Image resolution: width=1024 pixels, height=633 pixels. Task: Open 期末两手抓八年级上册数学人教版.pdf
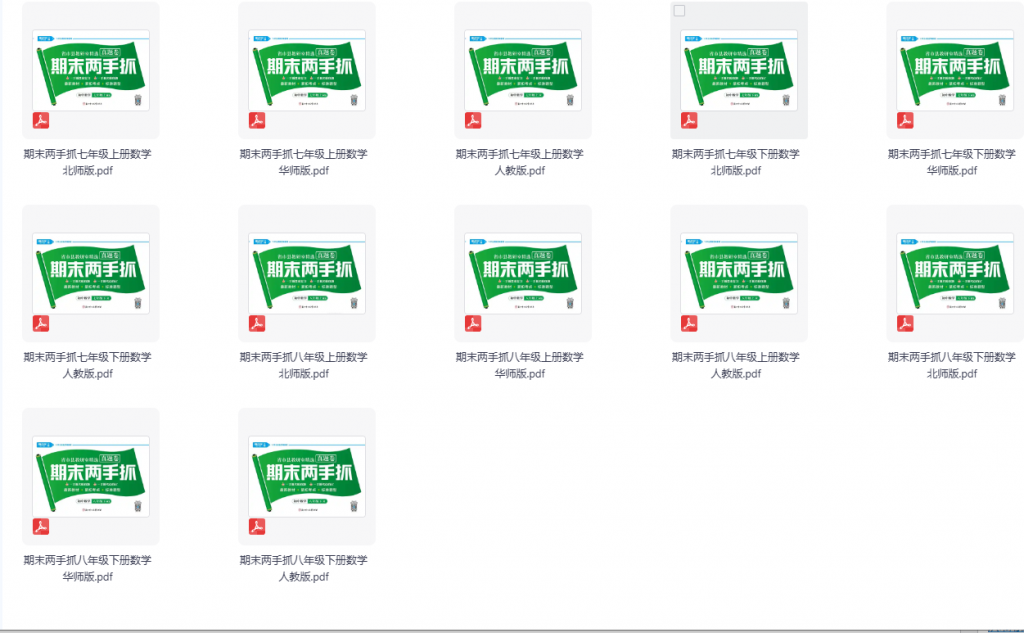point(738,273)
